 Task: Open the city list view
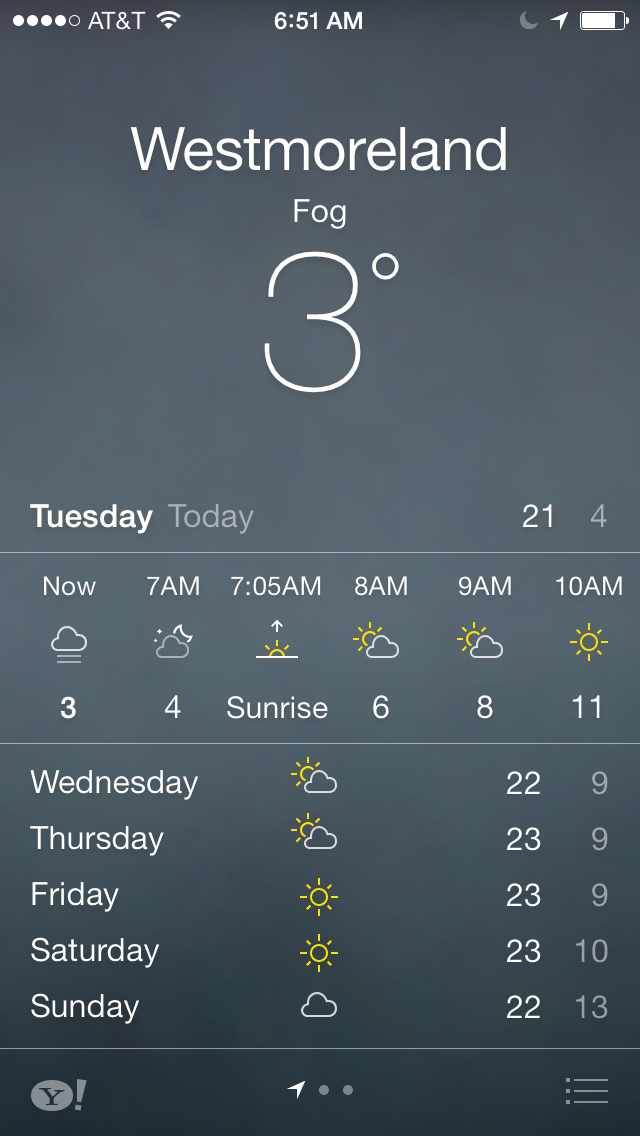586,1090
